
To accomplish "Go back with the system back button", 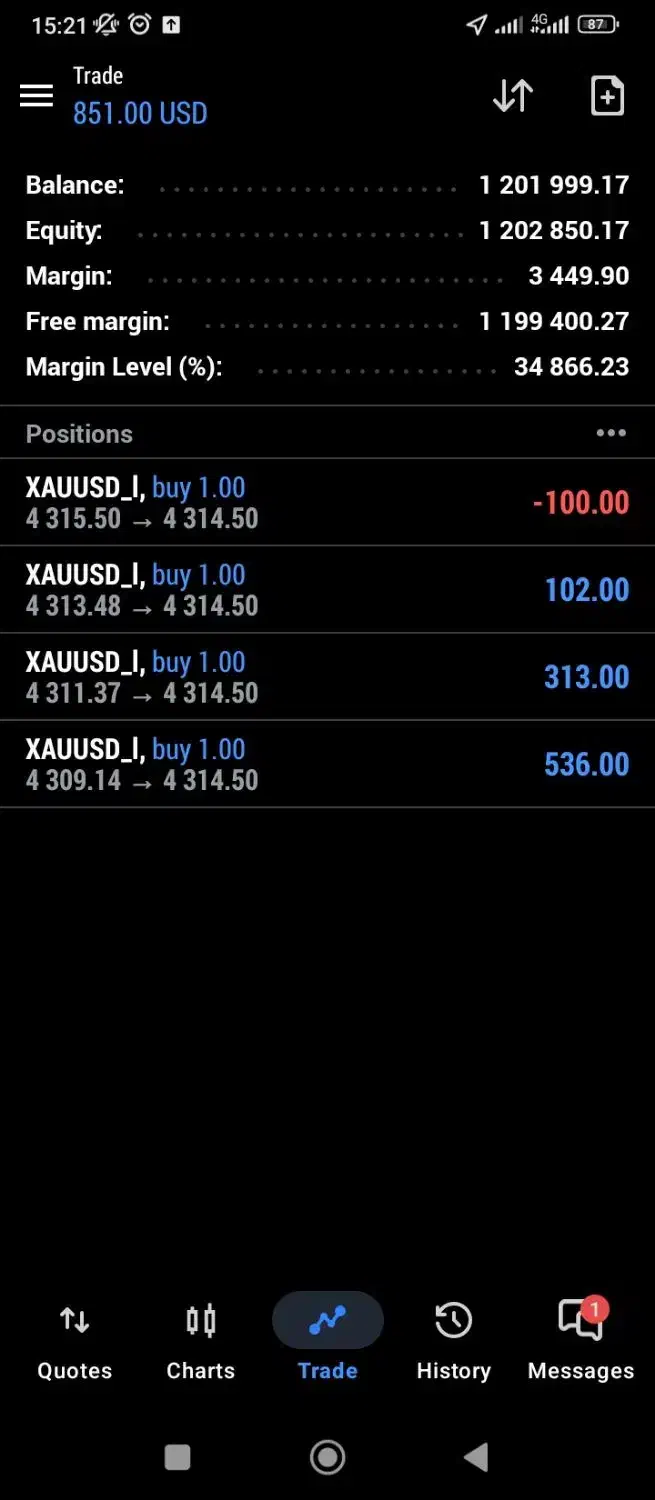I will pyautogui.click(x=476, y=1457).
